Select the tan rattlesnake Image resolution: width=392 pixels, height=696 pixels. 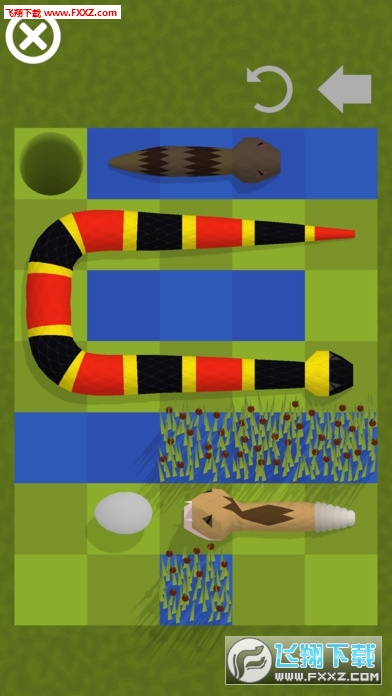click(x=269, y=515)
